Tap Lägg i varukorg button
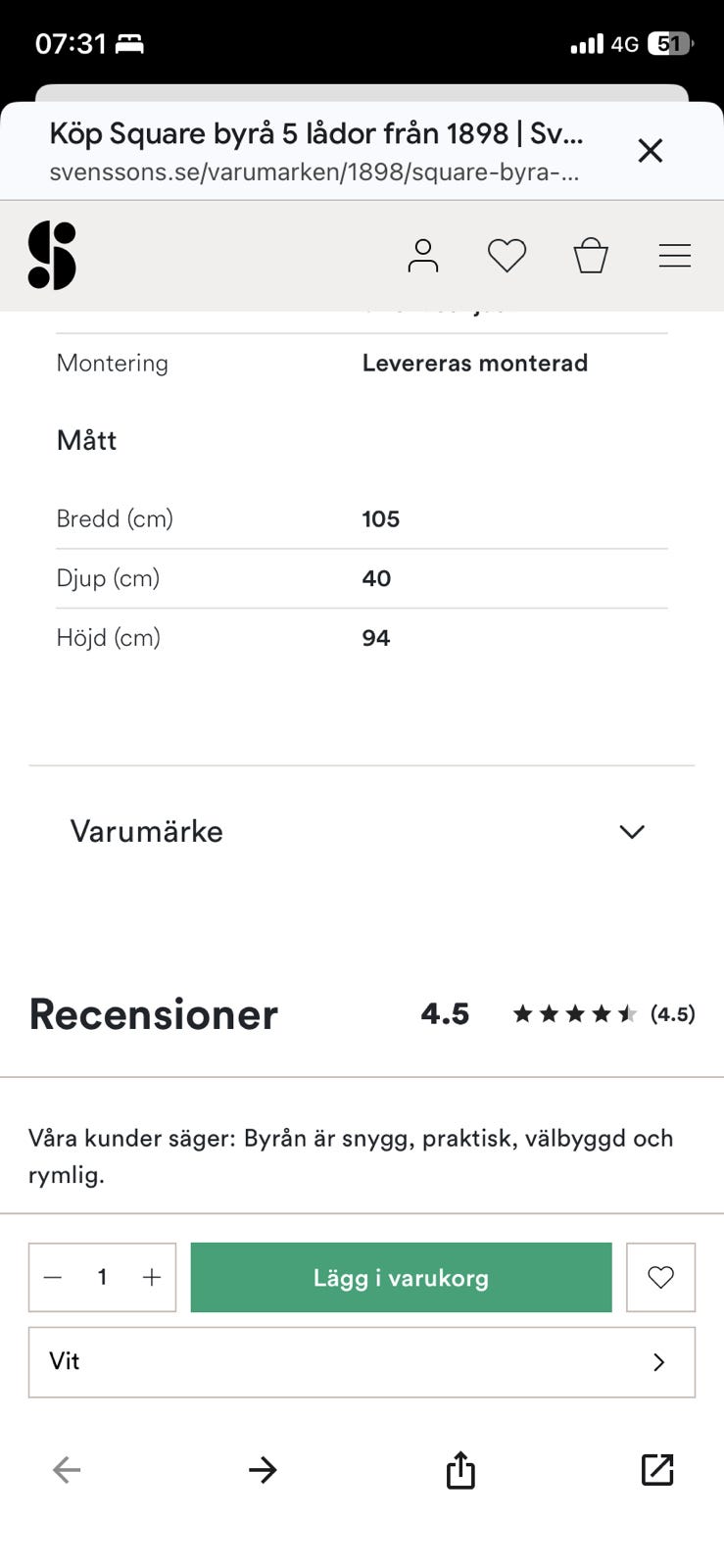Image resolution: width=724 pixels, height=1568 pixels. point(401,1278)
